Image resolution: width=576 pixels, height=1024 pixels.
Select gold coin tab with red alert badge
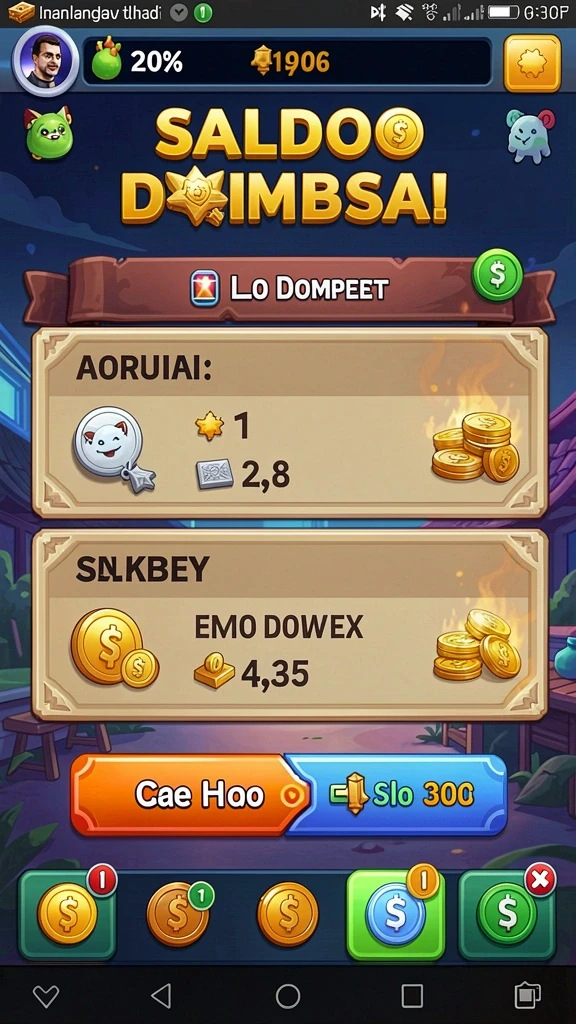click(x=68, y=914)
